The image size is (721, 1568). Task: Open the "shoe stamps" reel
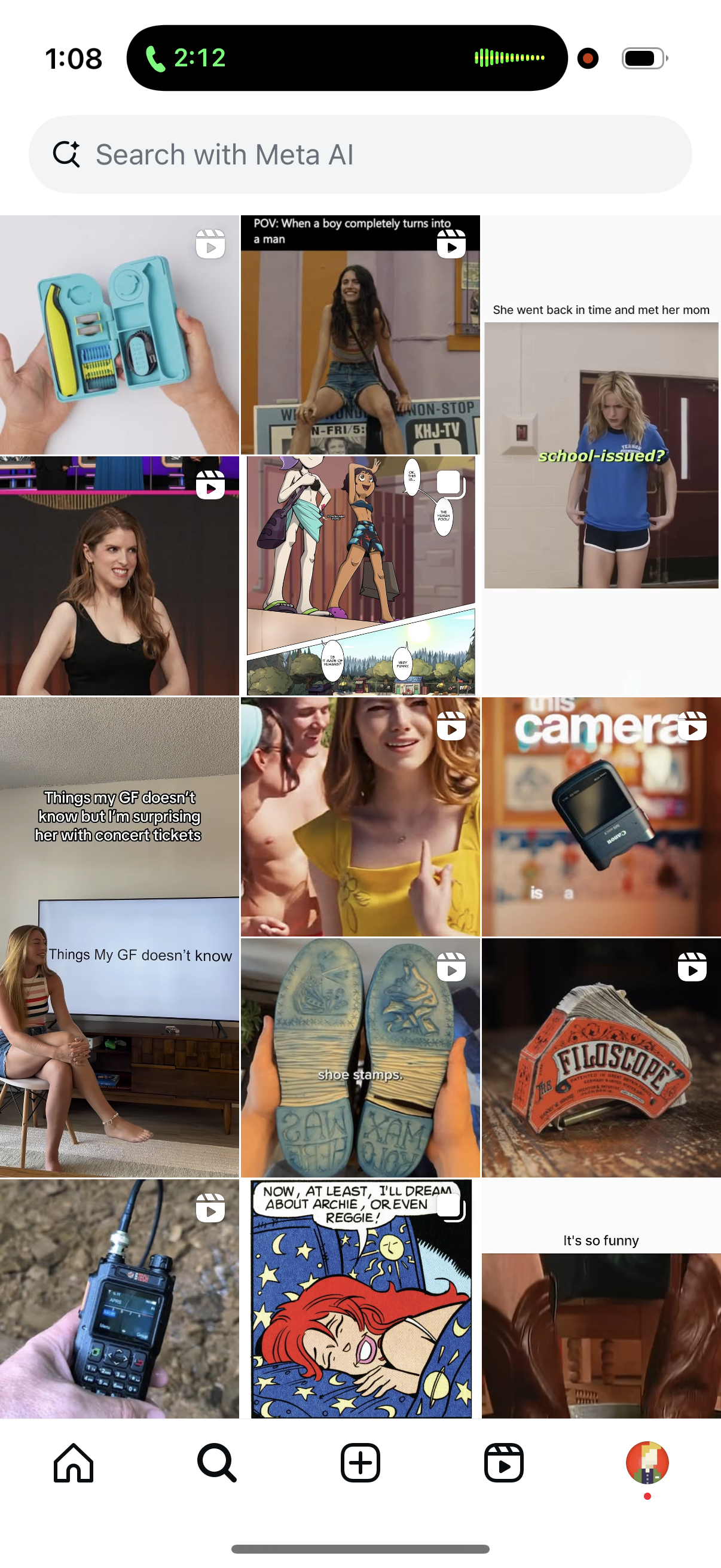(x=360, y=1058)
